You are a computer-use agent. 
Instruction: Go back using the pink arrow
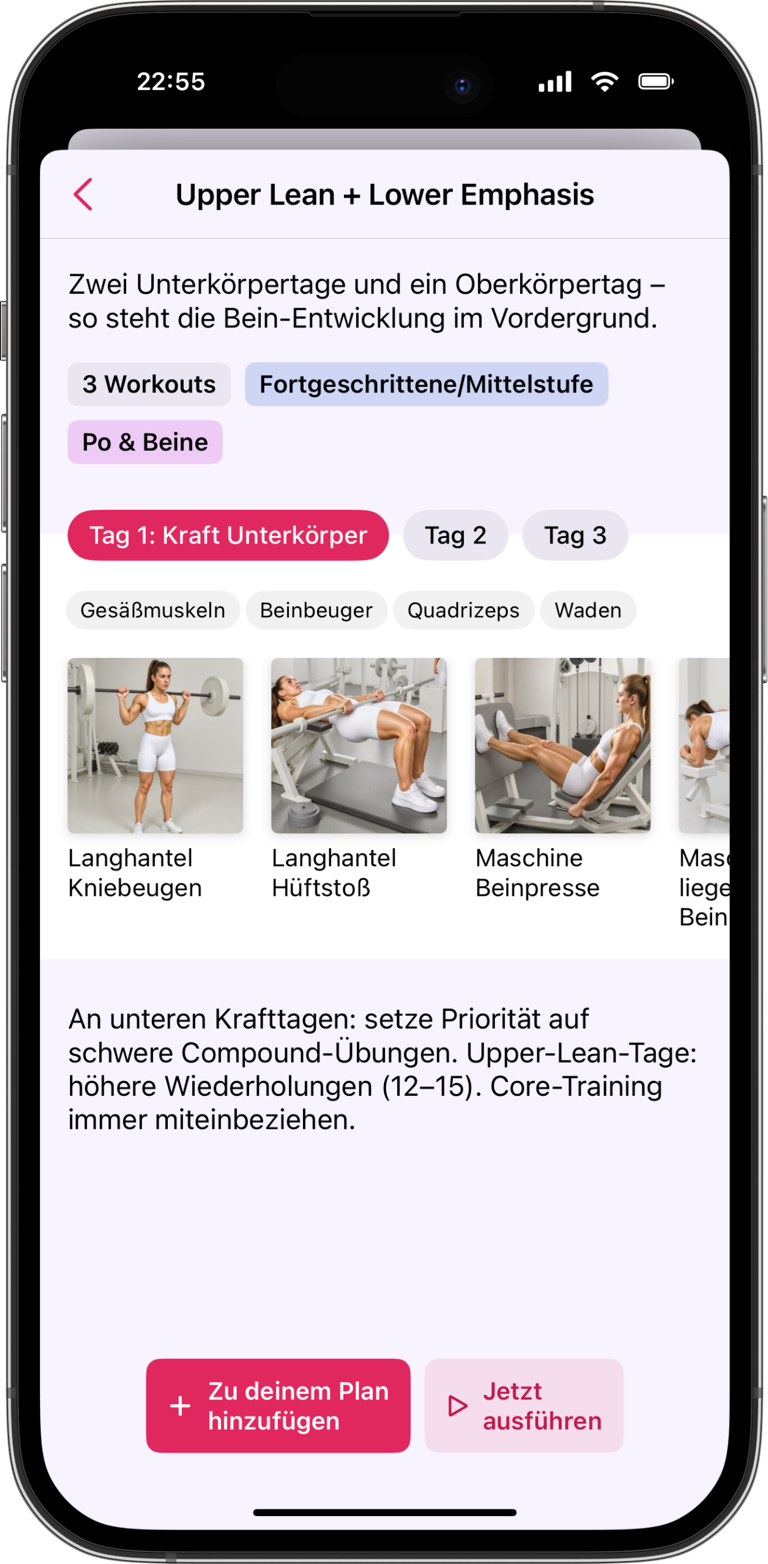pyautogui.click(x=83, y=194)
